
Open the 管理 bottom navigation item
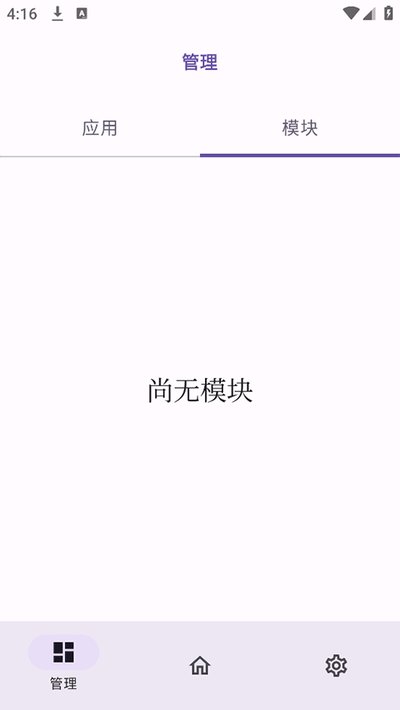63,663
